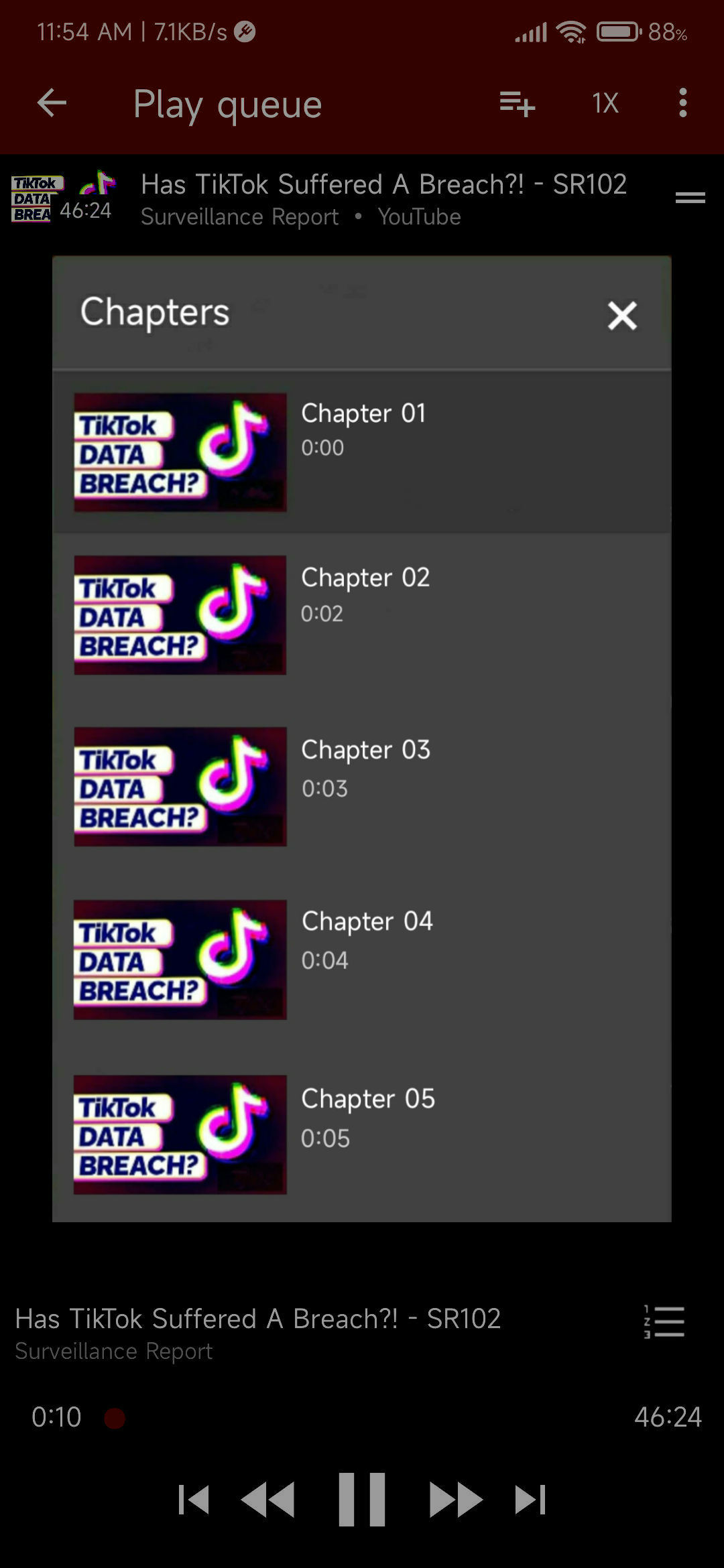Tap Chapter 02 thumbnail image
724x1568 pixels.
click(x=180, y=616)
